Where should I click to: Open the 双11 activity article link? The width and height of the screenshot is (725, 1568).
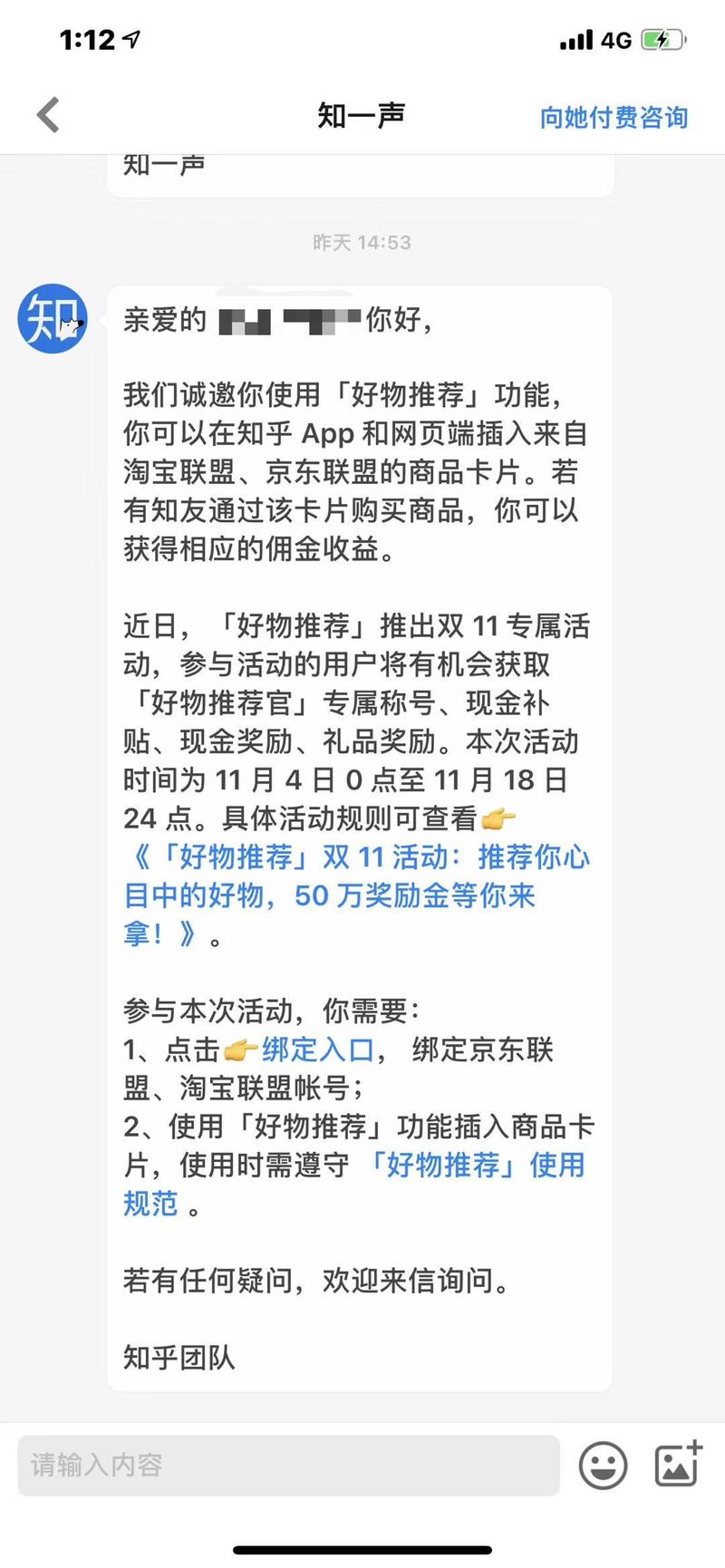[353, 895]
